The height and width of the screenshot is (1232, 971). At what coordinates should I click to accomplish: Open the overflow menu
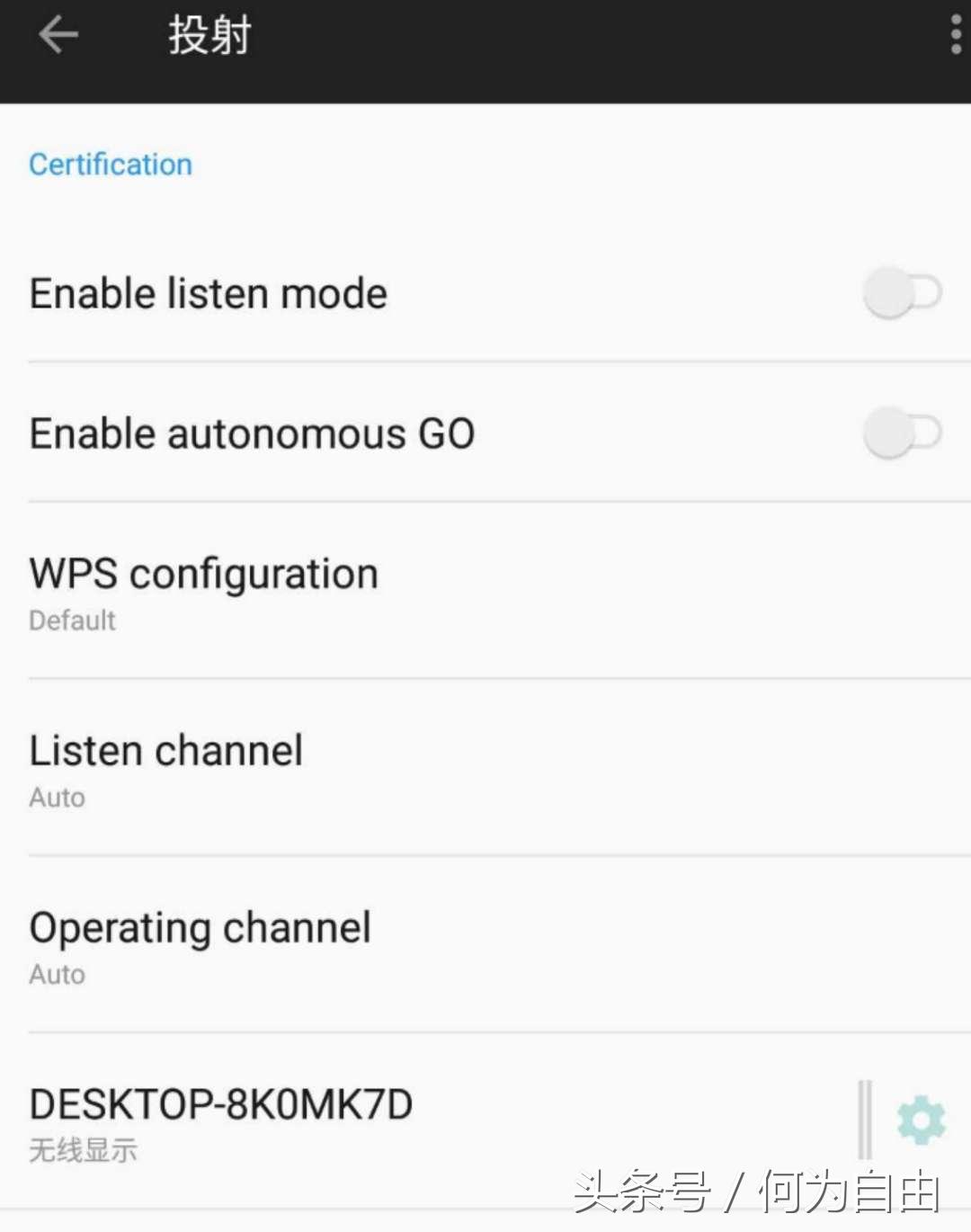(955, 36)
